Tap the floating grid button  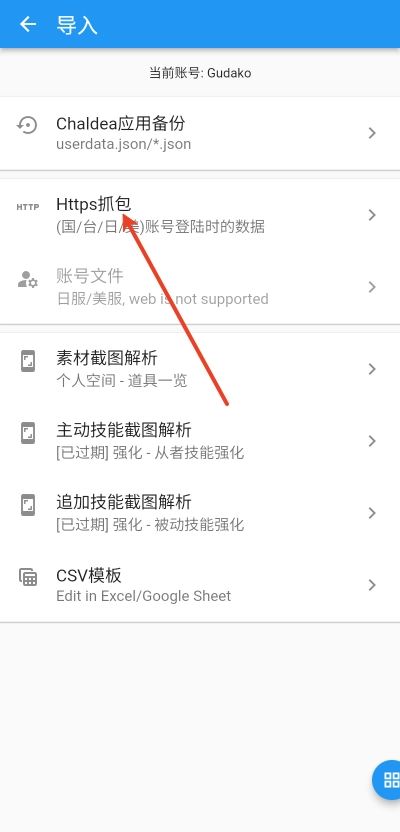pyautogui.click(x=388, y=780)
